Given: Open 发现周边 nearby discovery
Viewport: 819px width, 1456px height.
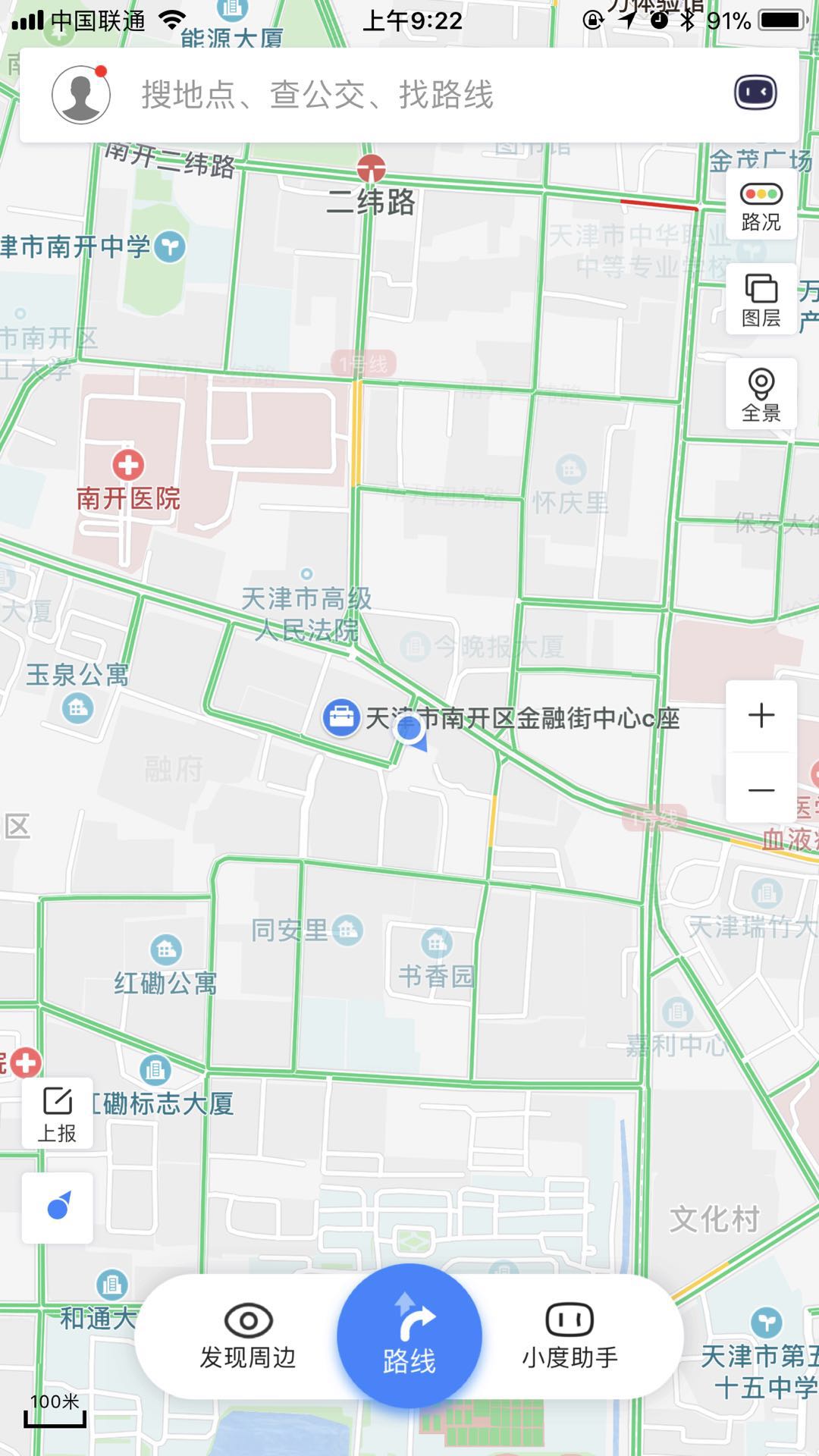Looking at the screenshot, I should click(x=247, y=1338).
